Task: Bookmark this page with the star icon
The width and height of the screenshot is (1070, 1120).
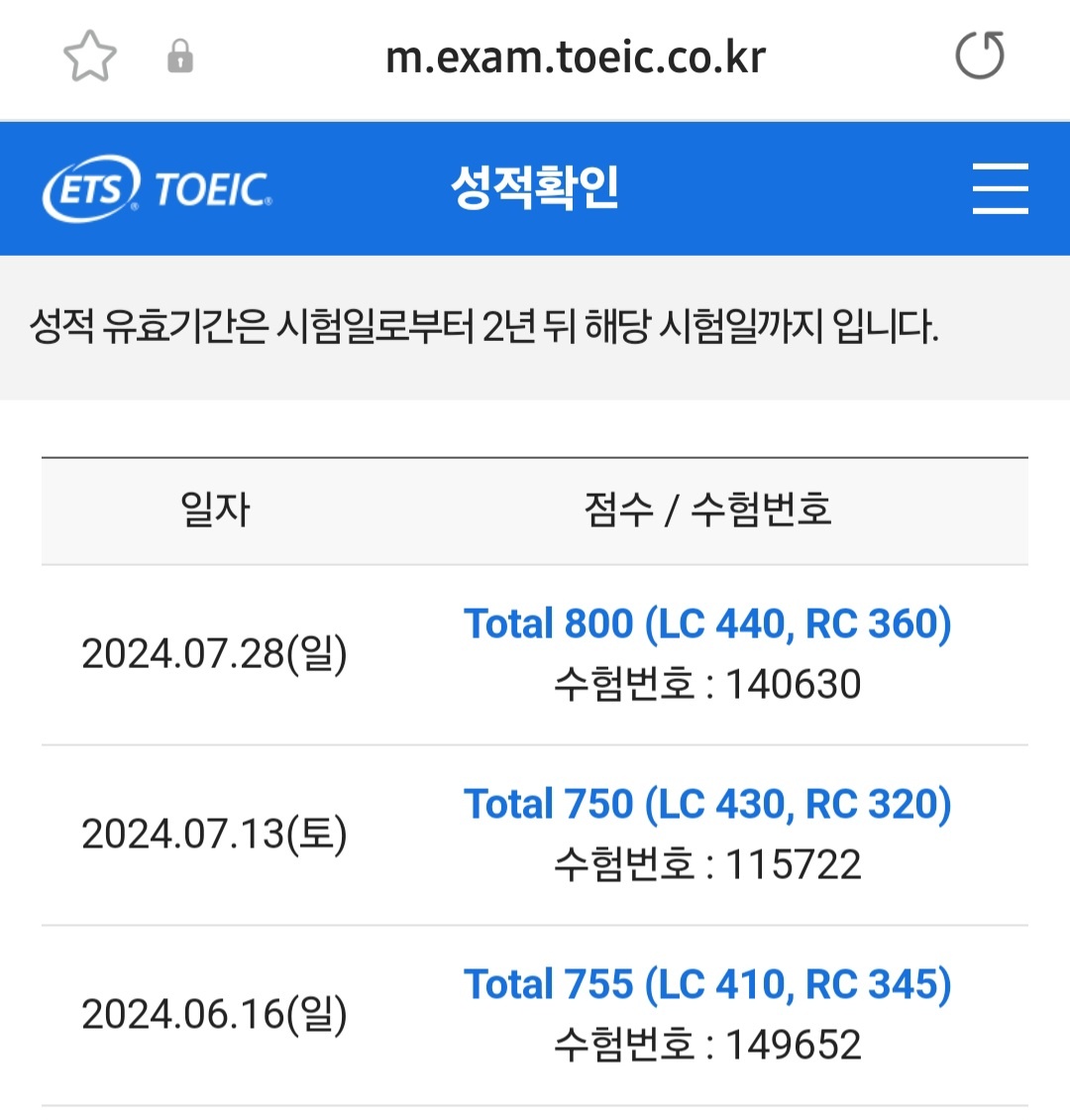Action: coord(90,56)
